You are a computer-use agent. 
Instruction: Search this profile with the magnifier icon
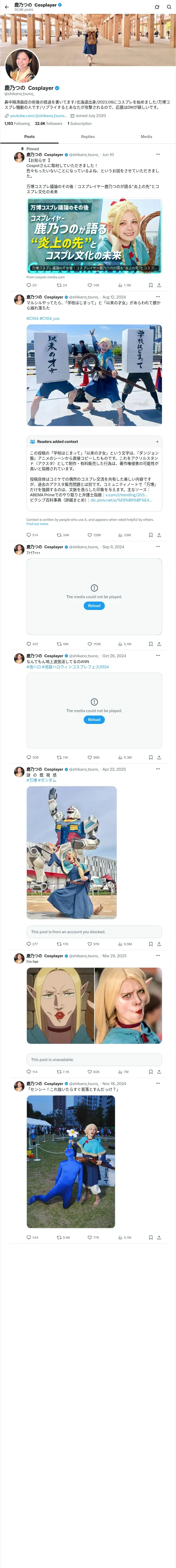(169, 7)
